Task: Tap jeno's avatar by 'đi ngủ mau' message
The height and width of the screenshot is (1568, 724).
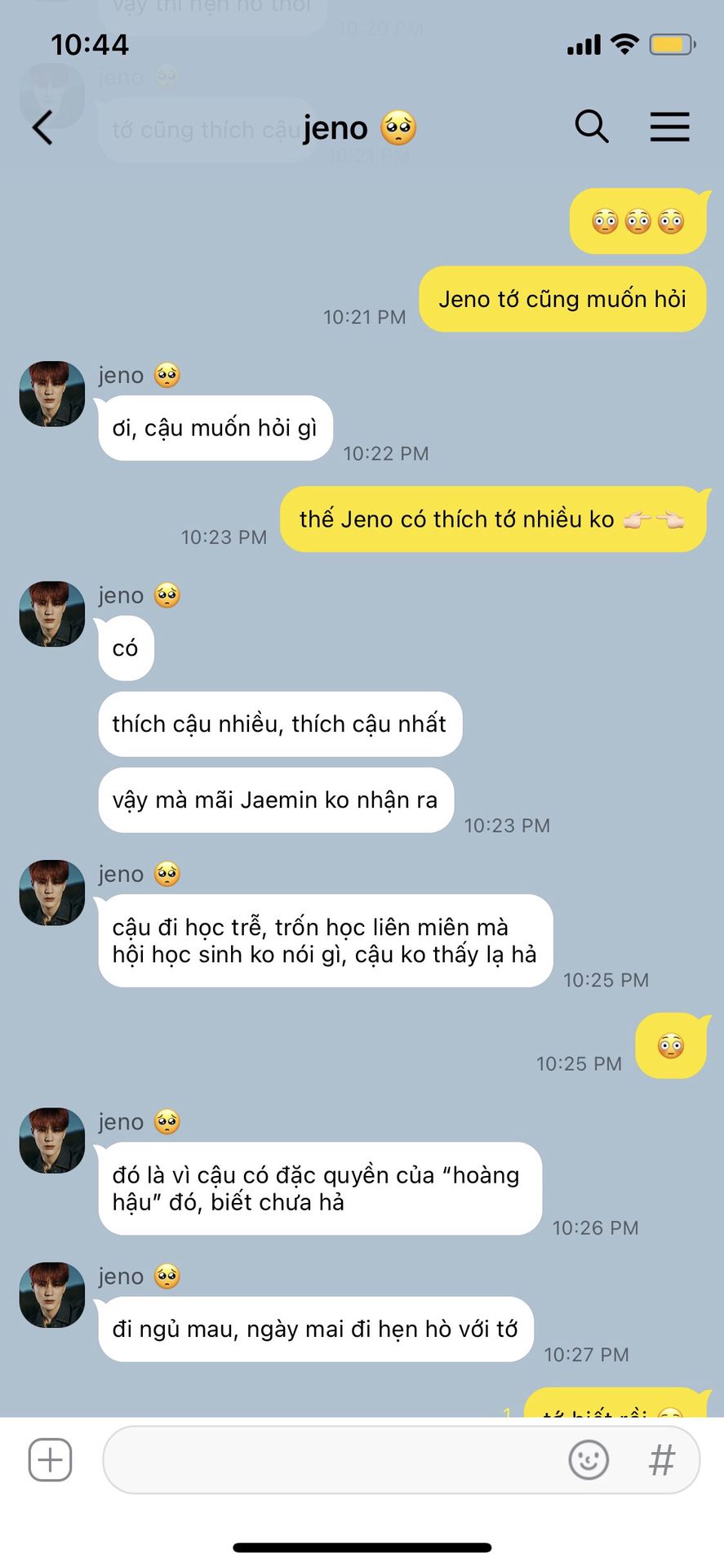Action: click(x=52, y=1295)
